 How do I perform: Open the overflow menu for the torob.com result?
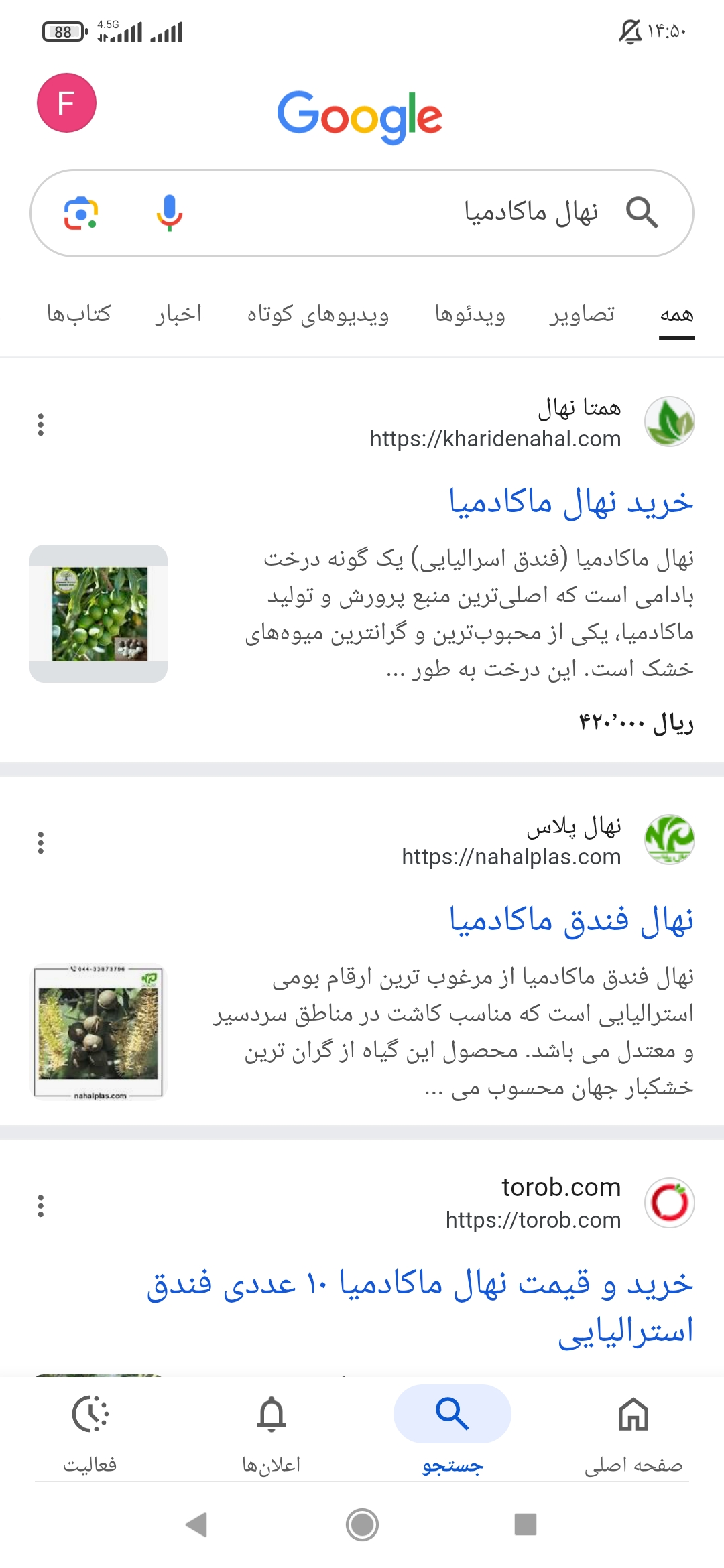(x=41, y=1205)
